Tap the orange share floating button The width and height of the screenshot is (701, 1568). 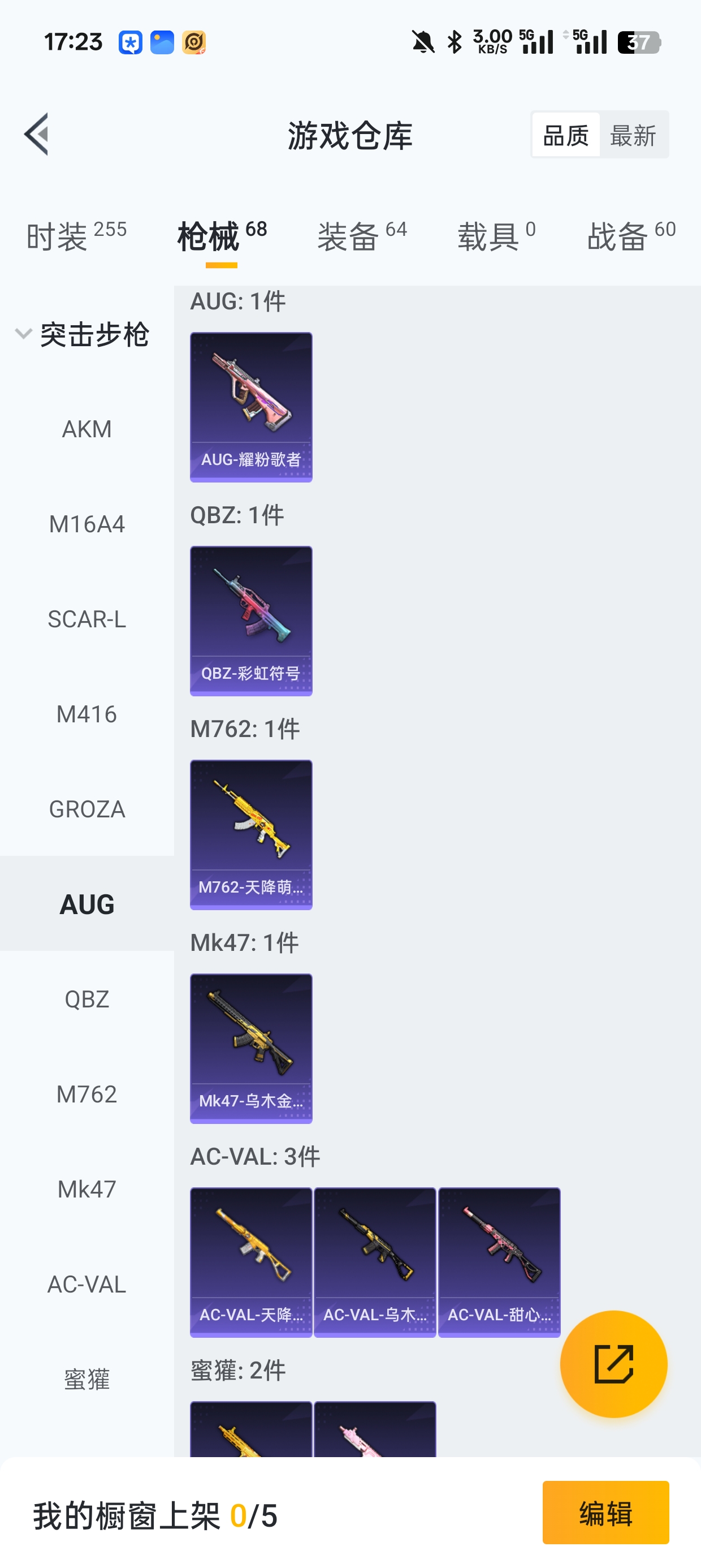tap(613, 1364)
